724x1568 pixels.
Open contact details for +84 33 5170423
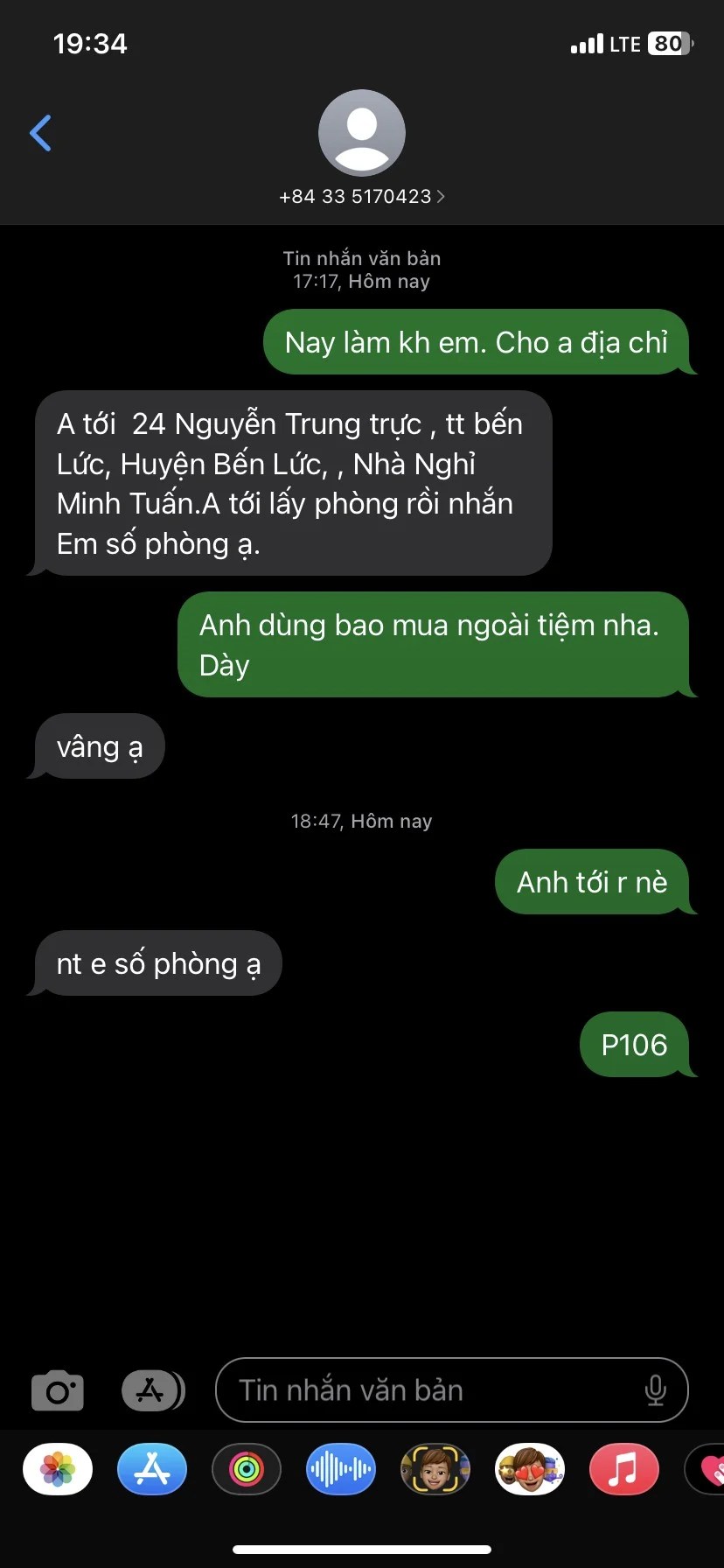361,196
